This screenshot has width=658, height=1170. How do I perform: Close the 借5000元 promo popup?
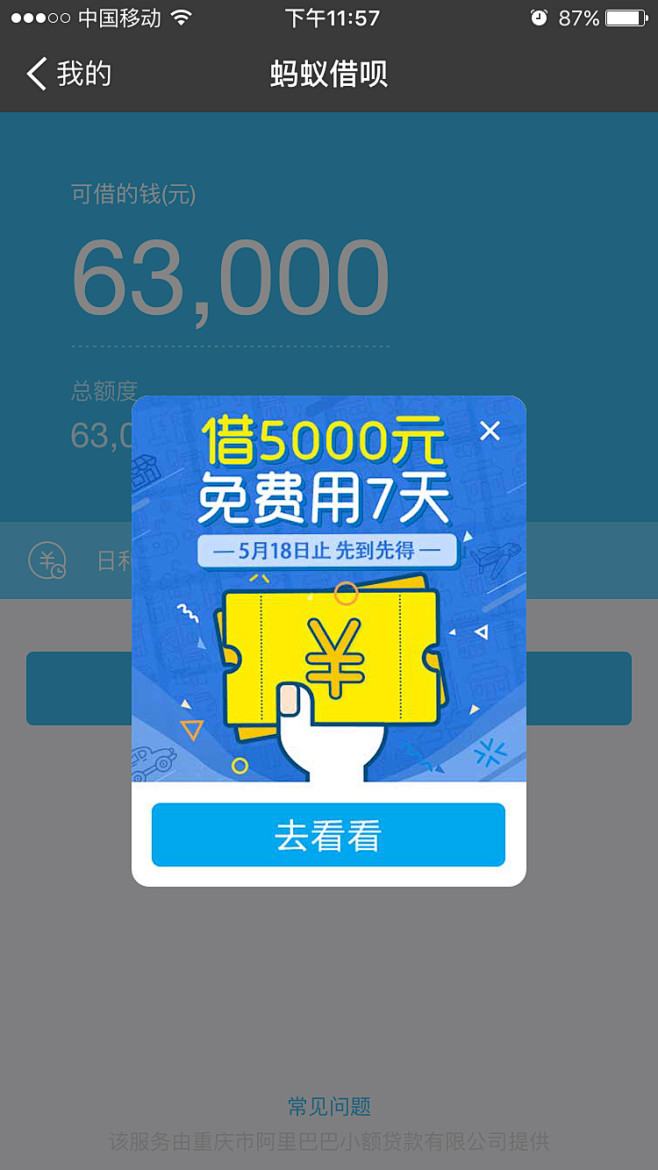click(489, 431)
